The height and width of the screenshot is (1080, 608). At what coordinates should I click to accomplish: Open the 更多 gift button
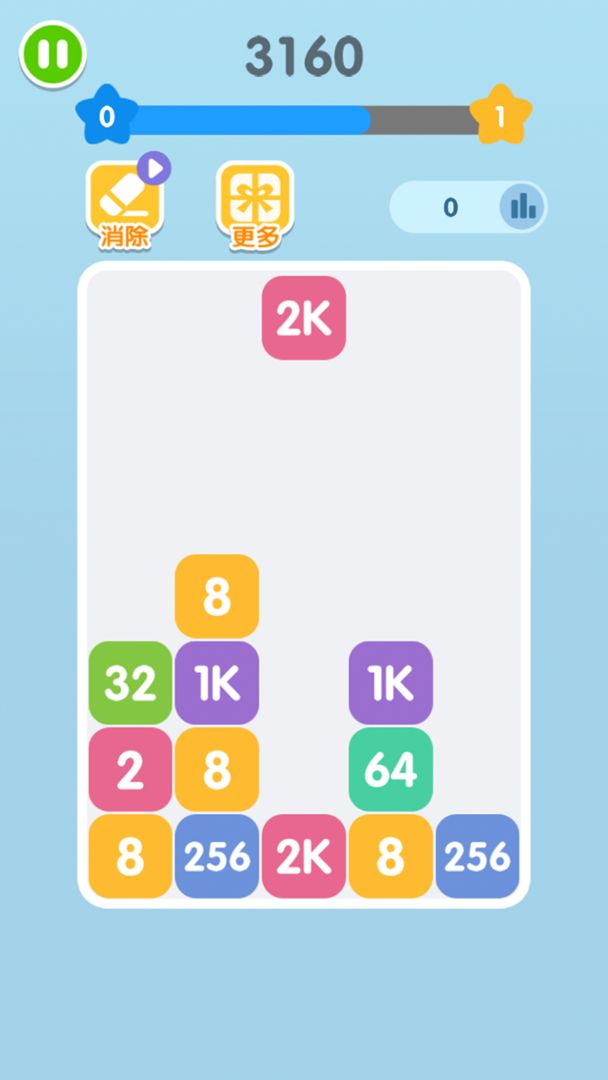(255, 202)
